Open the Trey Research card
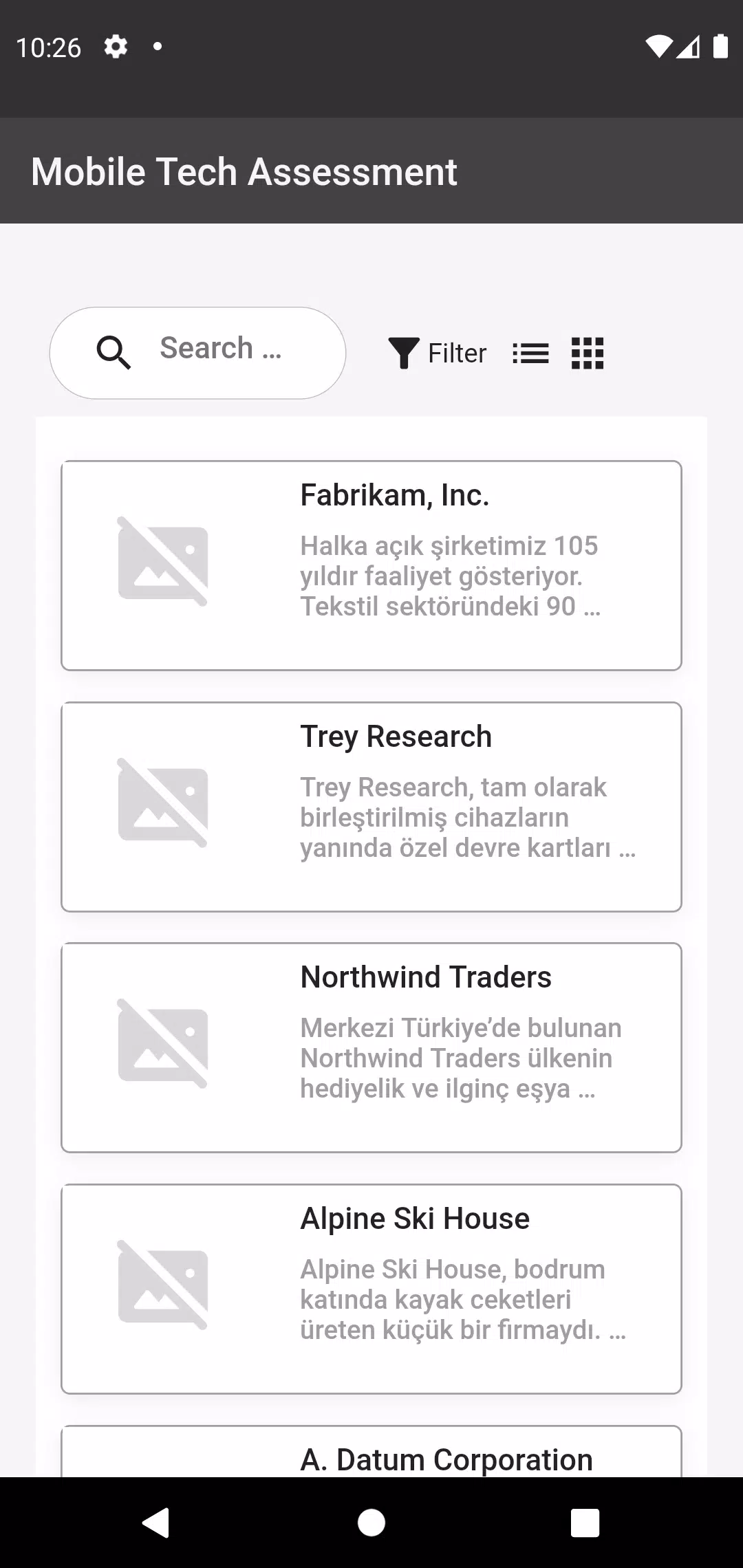The image size is (743, 1568). pyautogui.click(x=371, y=806)
